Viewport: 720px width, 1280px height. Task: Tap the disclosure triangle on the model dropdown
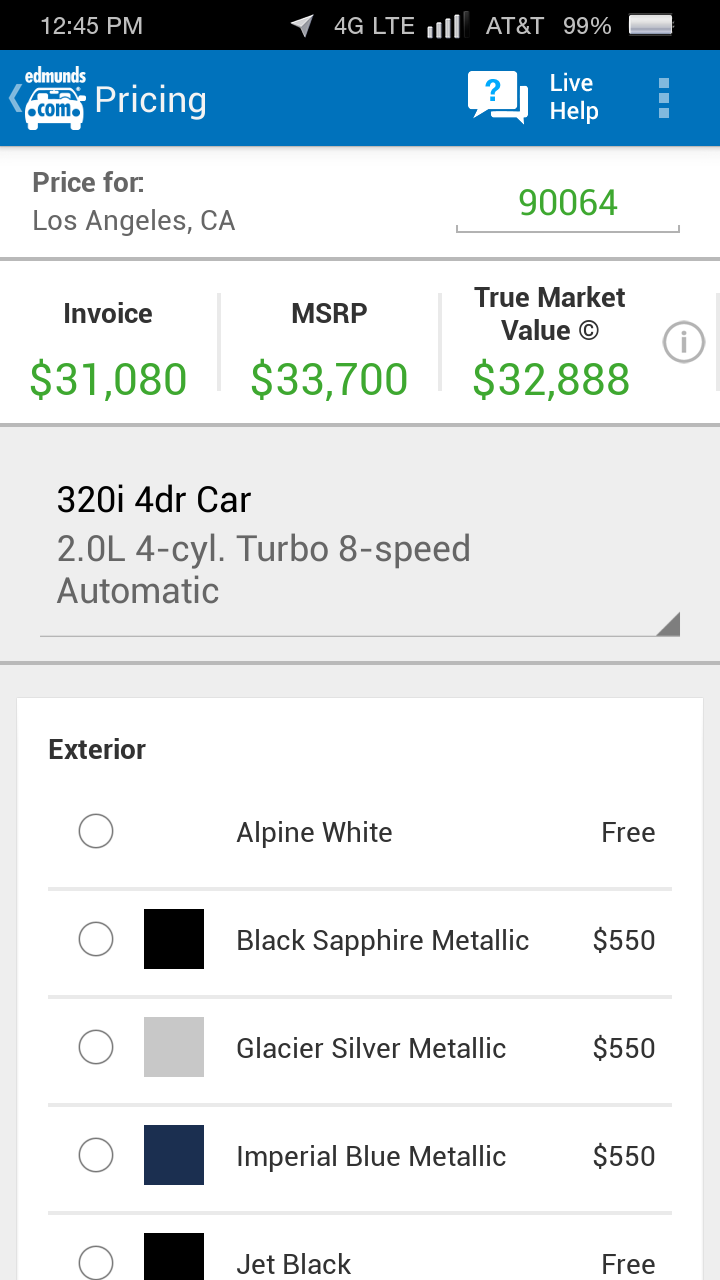[x=668, y=622]
